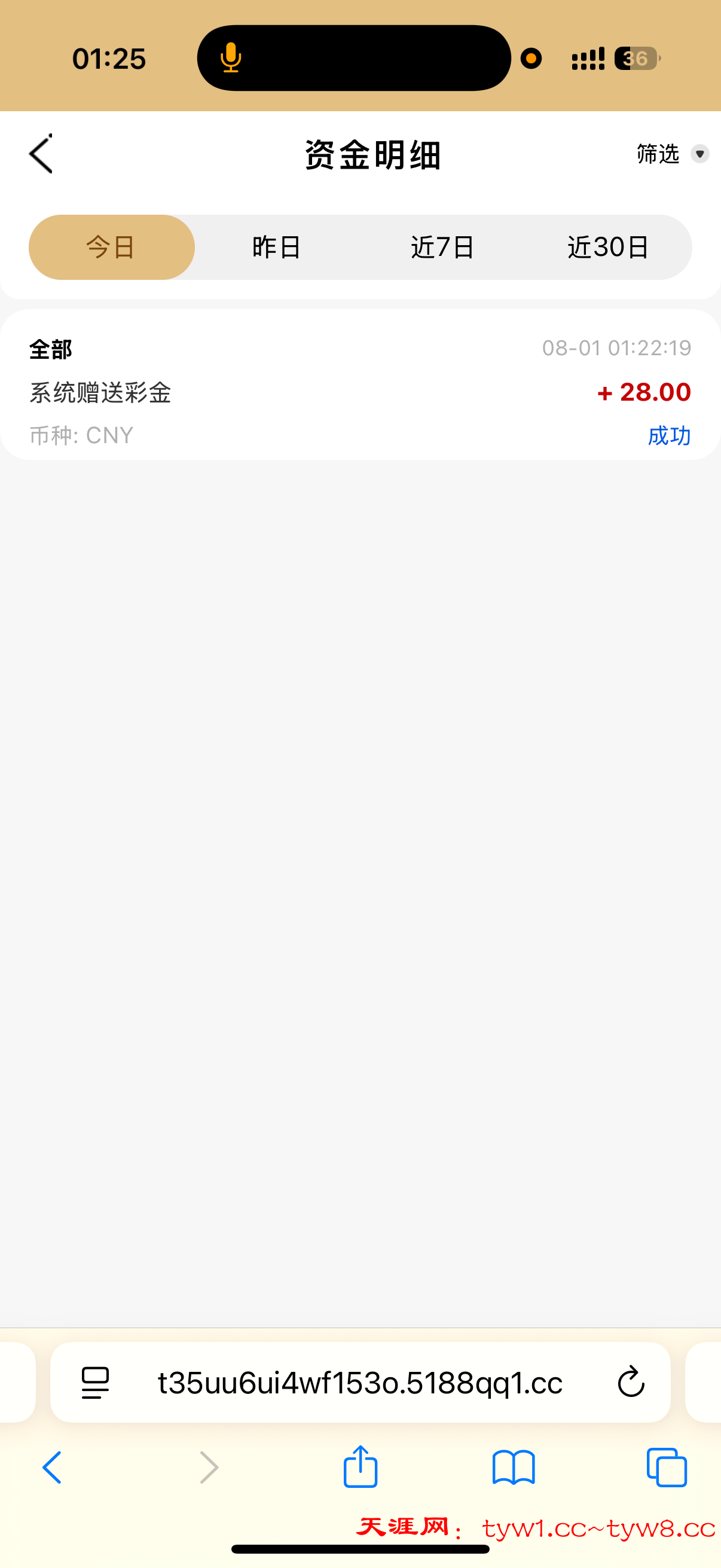Open the 系统赠送彩金 transaction record
Viewport: 721px width, 1568px height.
(x=360, y=391)
